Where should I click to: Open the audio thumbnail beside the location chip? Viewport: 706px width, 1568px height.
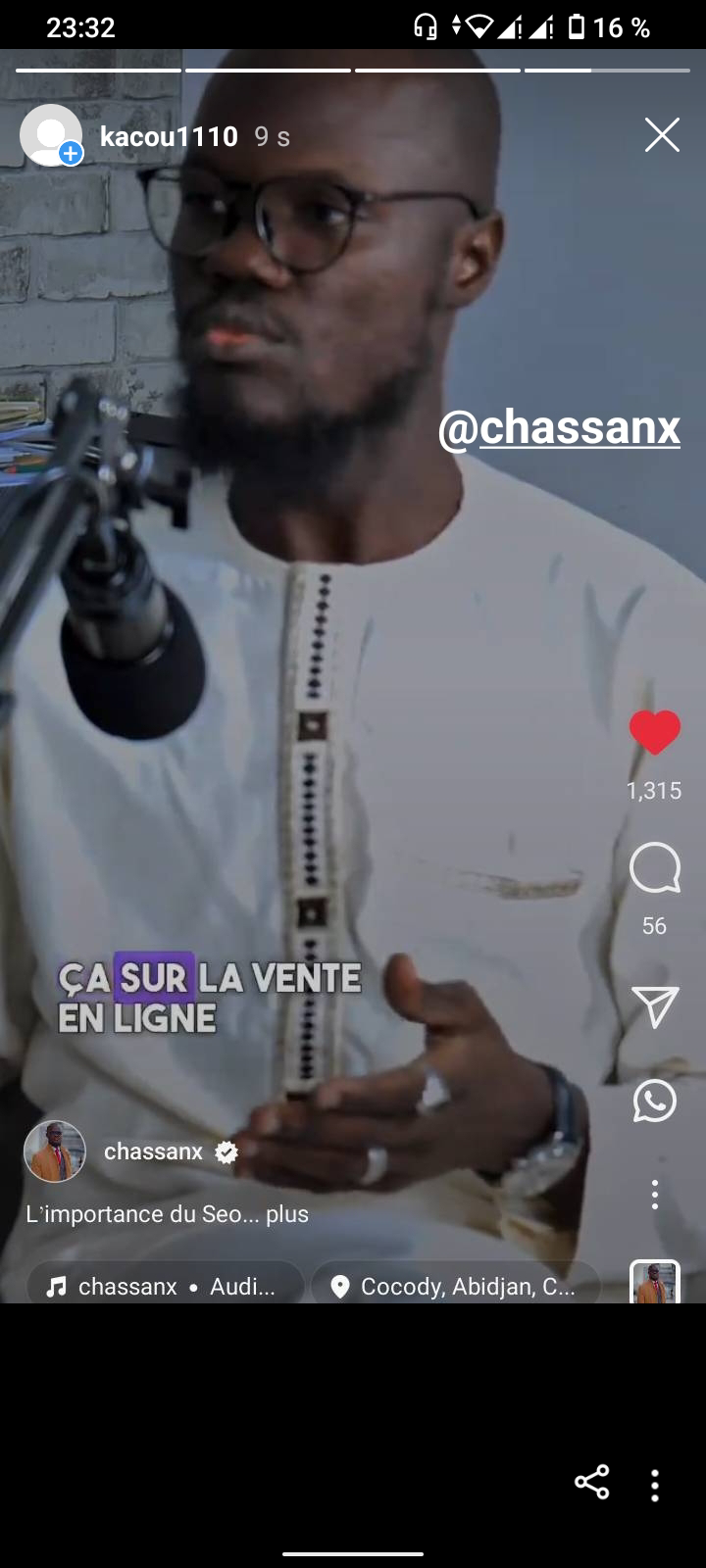click(x=654, y=1282)
